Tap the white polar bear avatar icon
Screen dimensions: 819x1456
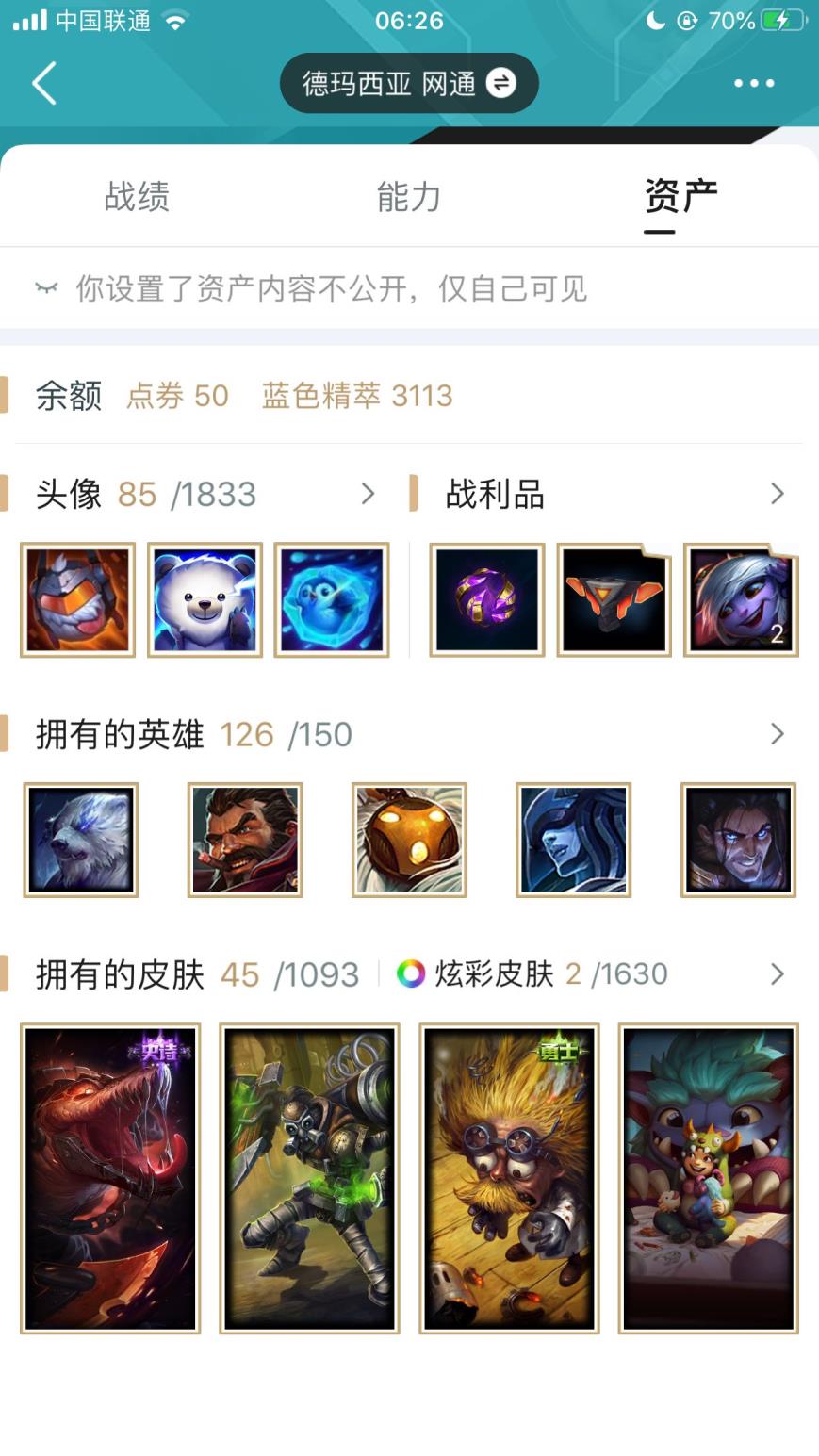205,599
